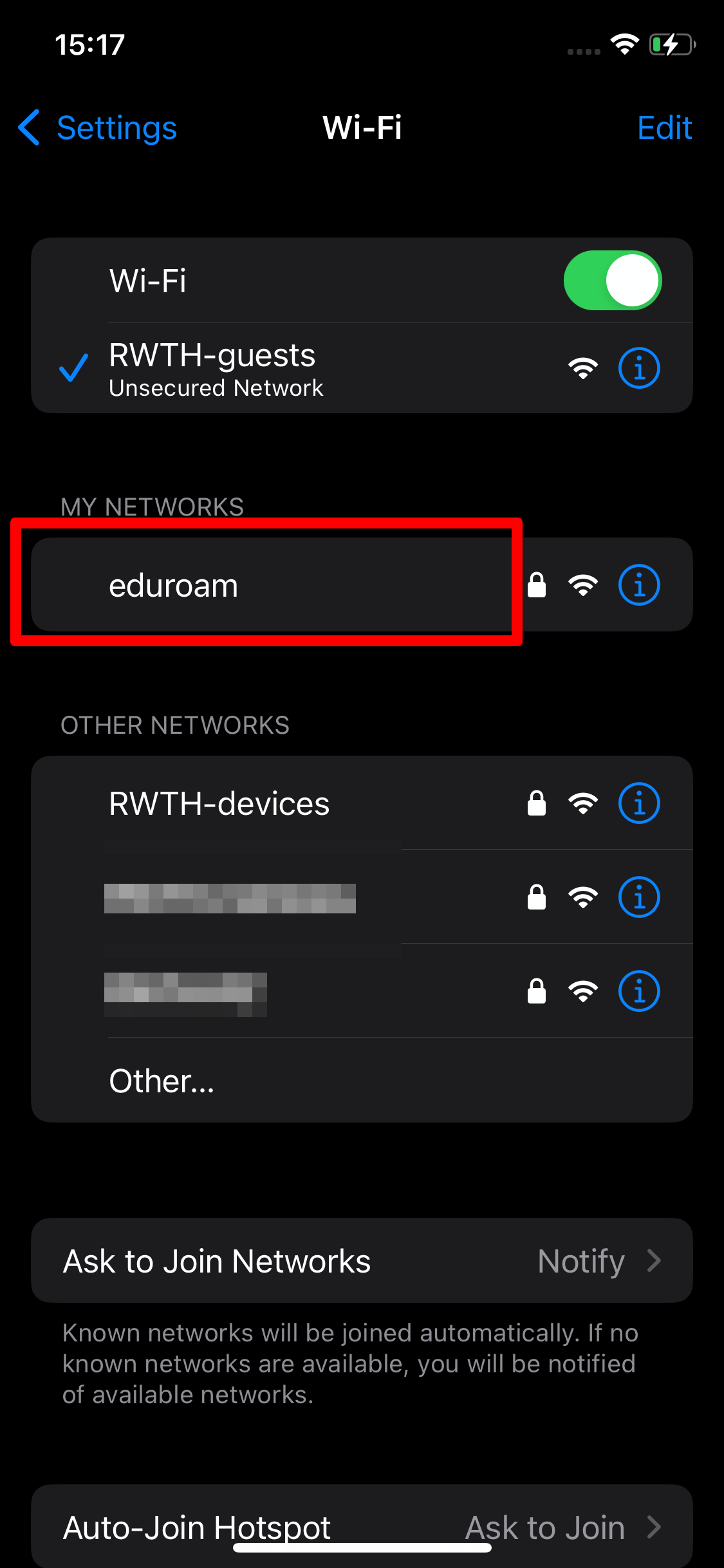Tap the lock icon beside eduroam
Viewport: 724px width, 1568px height.
coord(537,584)
